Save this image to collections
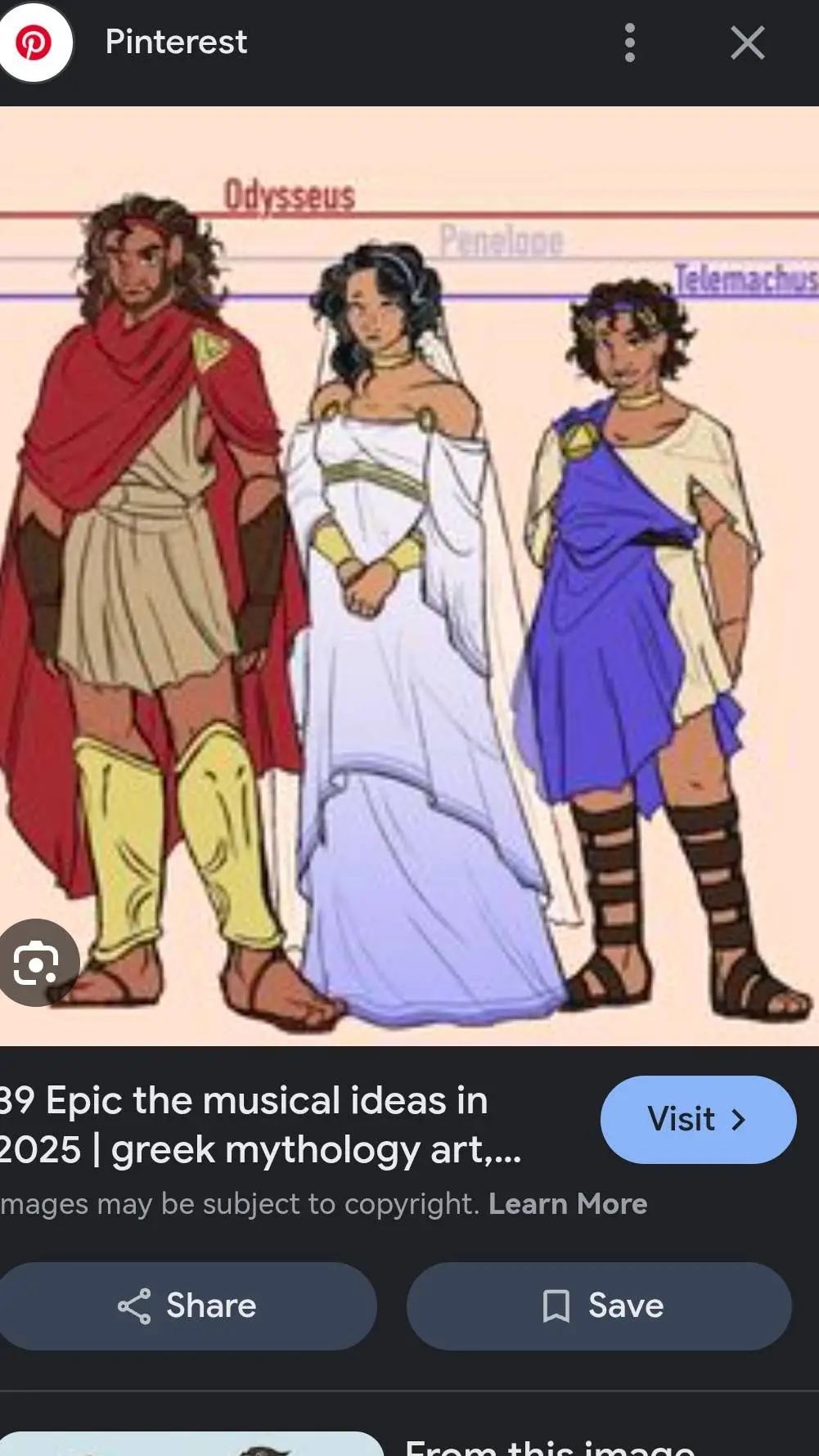 click(599, 1305)
